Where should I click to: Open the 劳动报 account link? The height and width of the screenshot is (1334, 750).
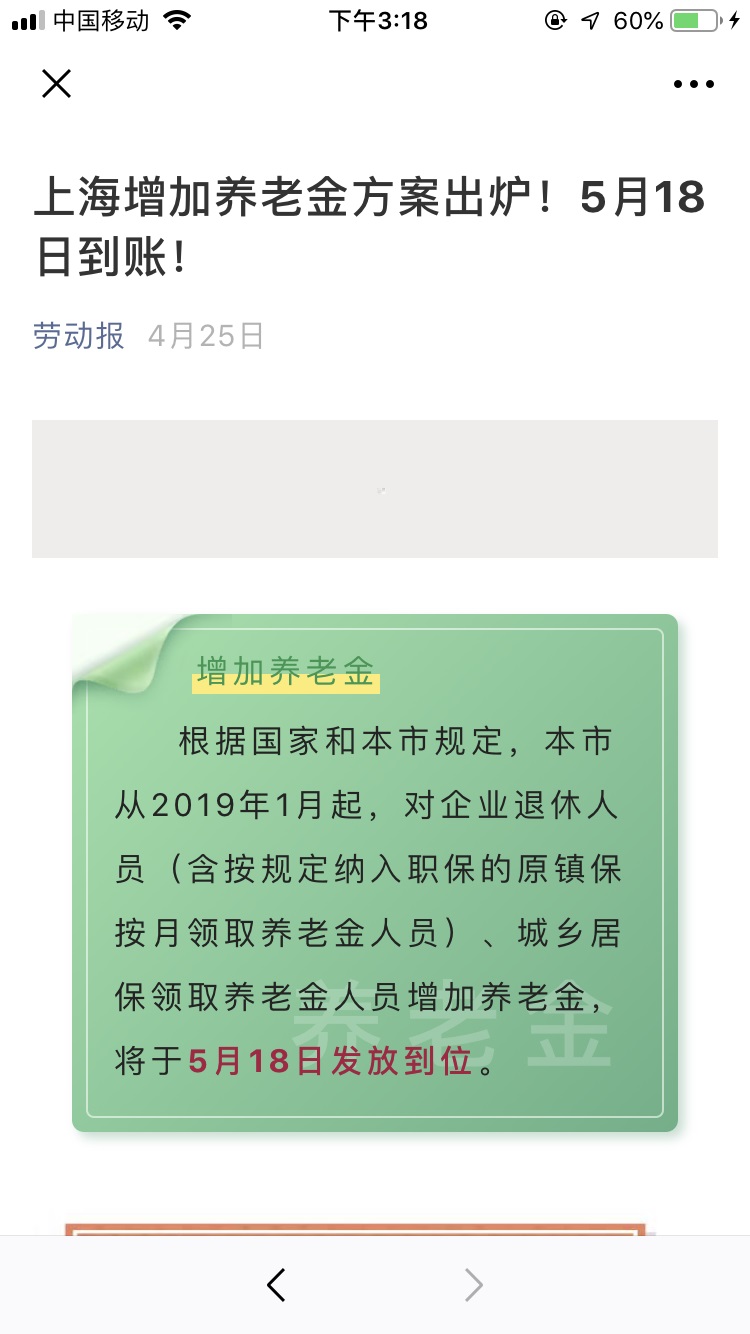79,336
